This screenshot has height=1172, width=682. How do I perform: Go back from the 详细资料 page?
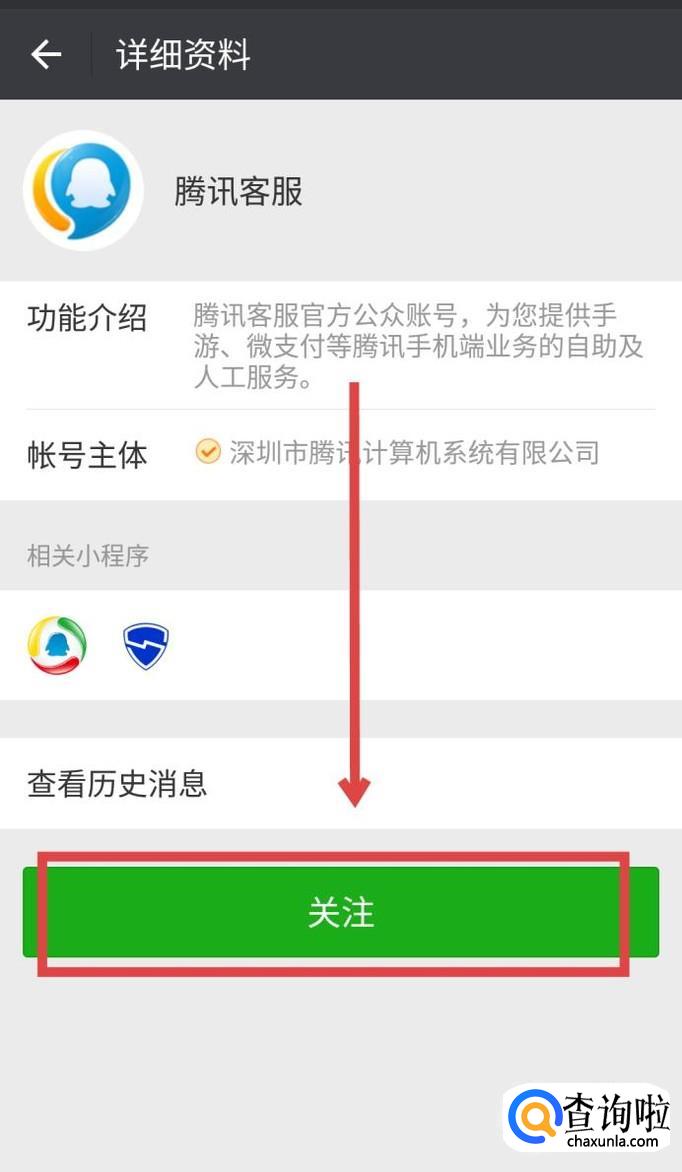tap(46, 55)
